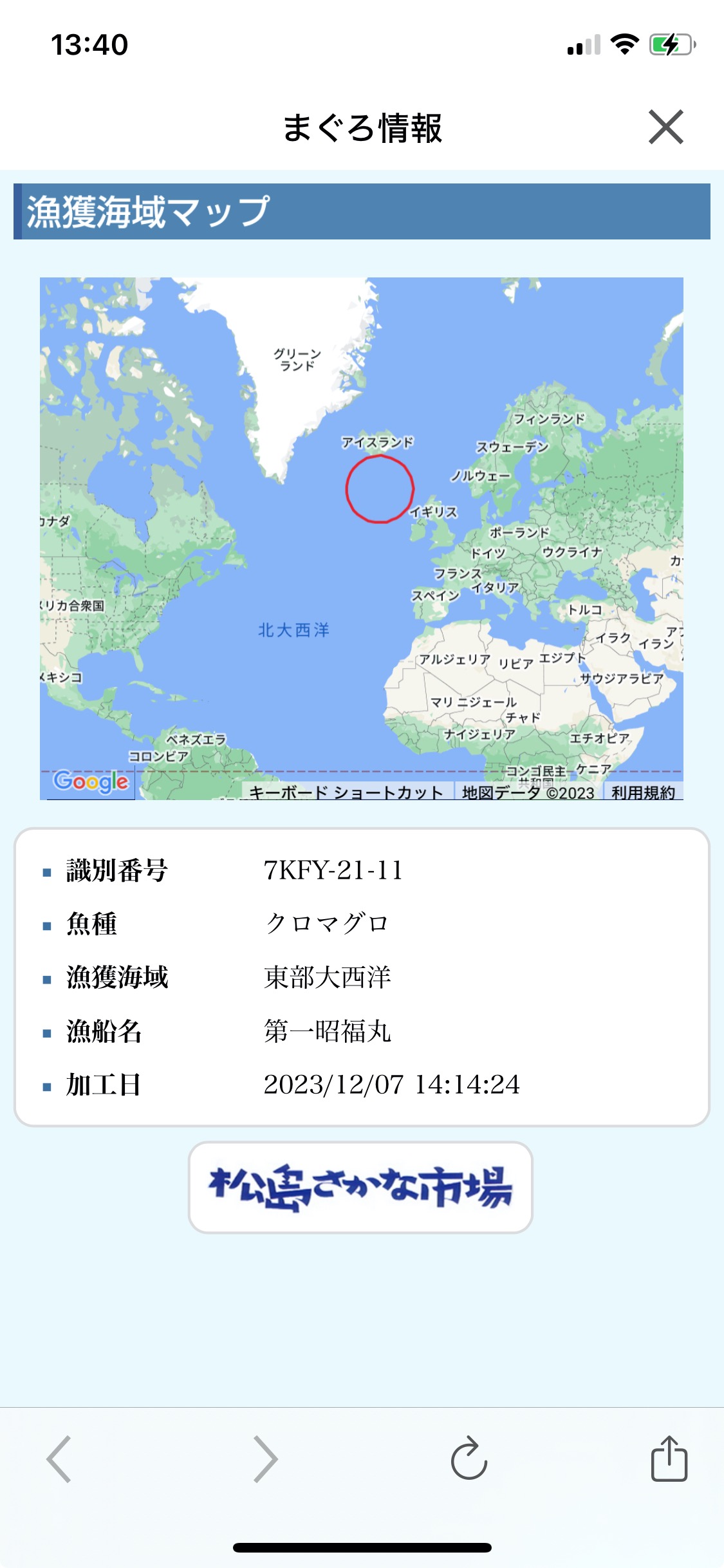Open キーボード ショートカット on the map
Screen dimensions: 724x1568
pyautogui.click(x=346, y=792)
